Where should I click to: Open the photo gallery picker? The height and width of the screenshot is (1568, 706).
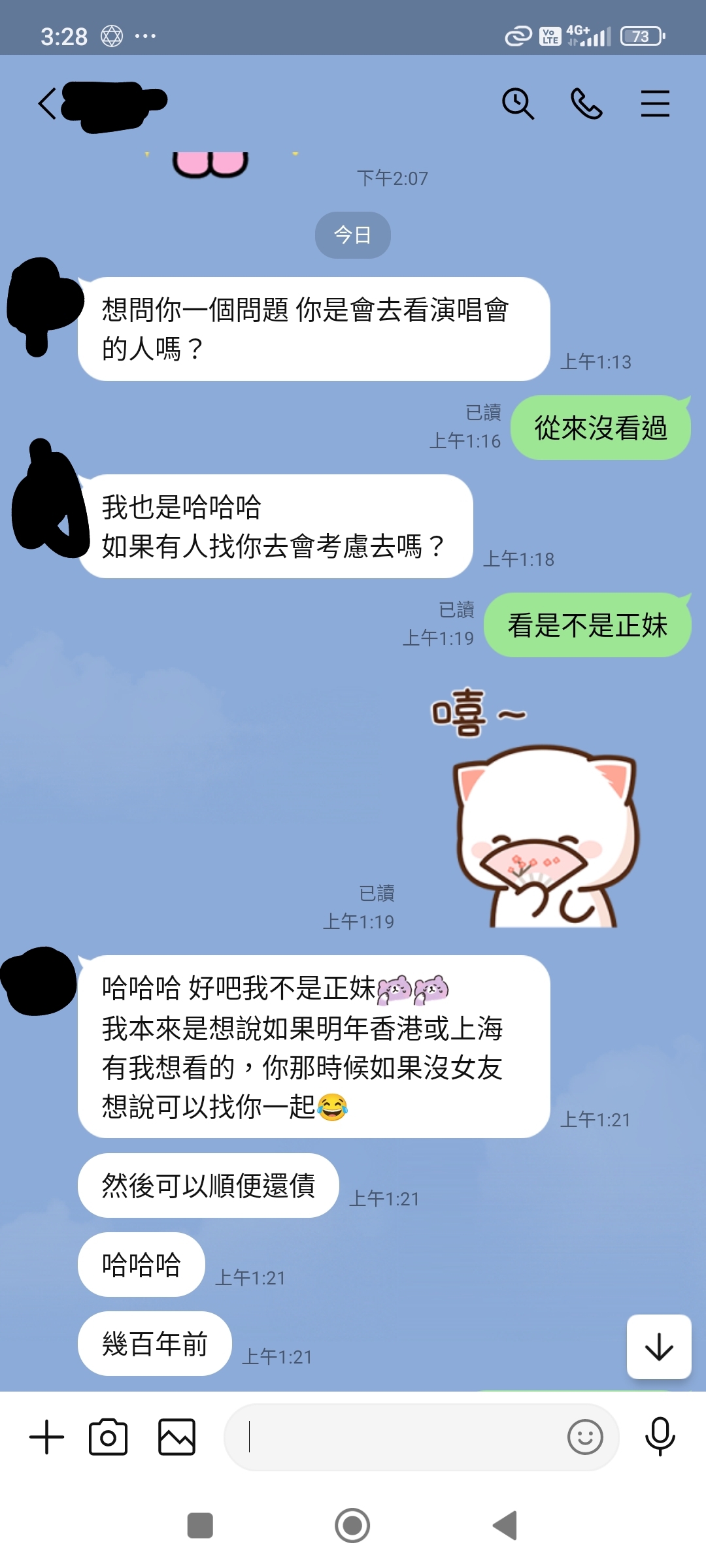click(177, 1437)
